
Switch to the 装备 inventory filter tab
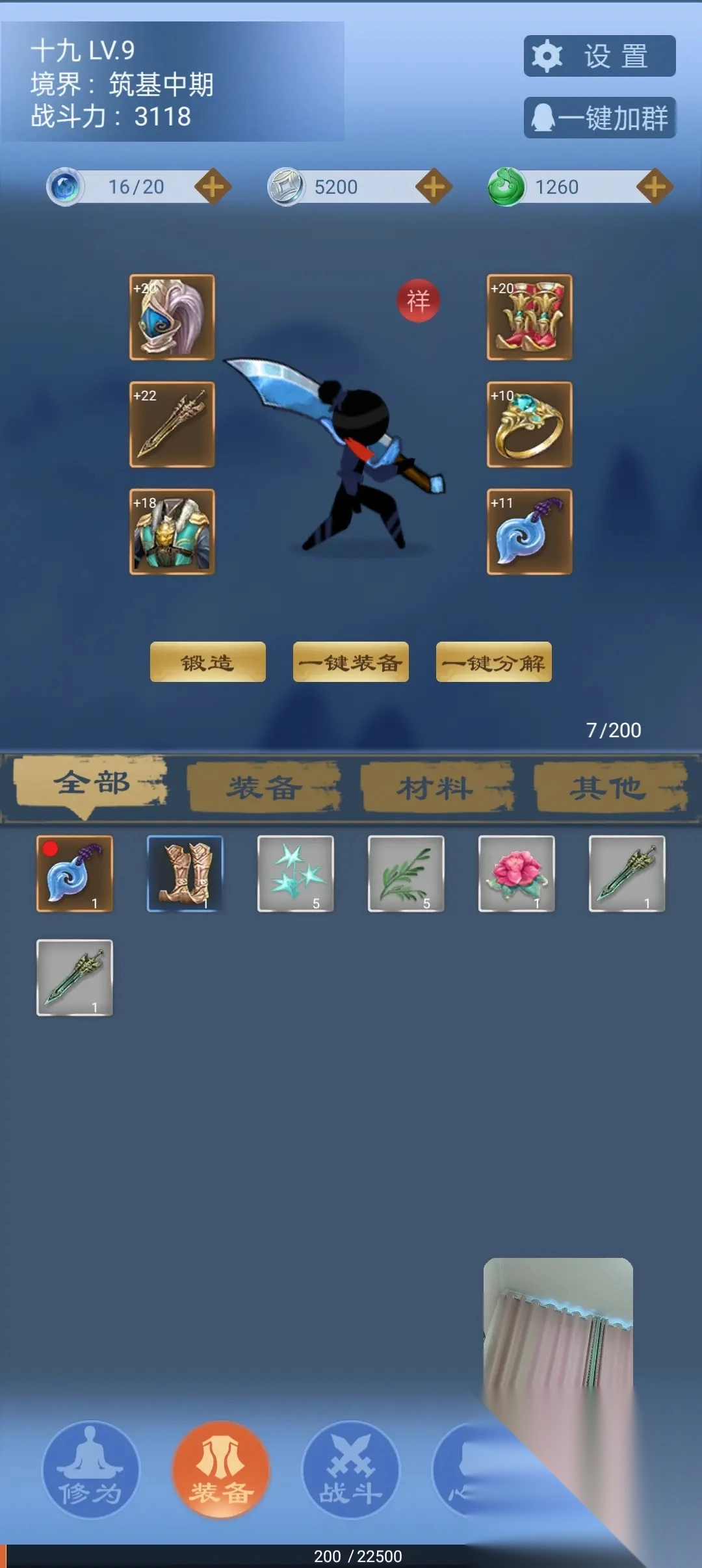(263, 788)
